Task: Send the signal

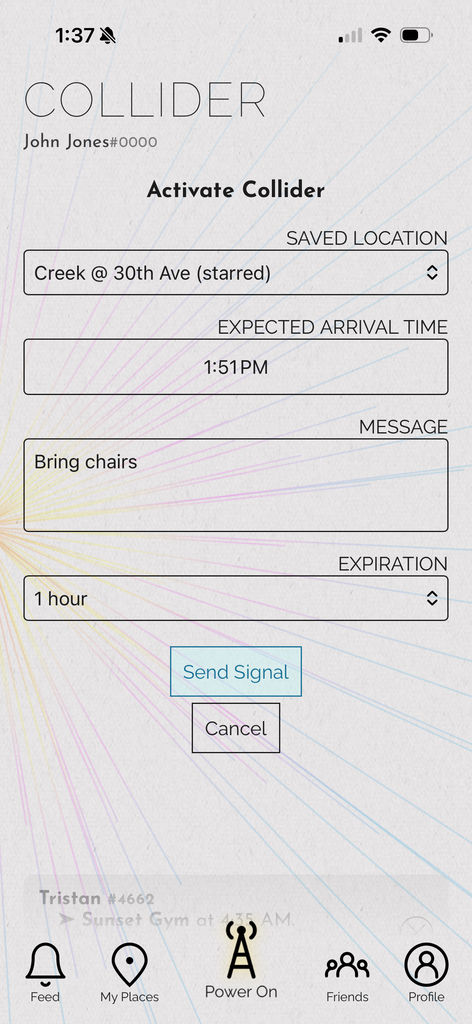Action: [x=236, y=672]
